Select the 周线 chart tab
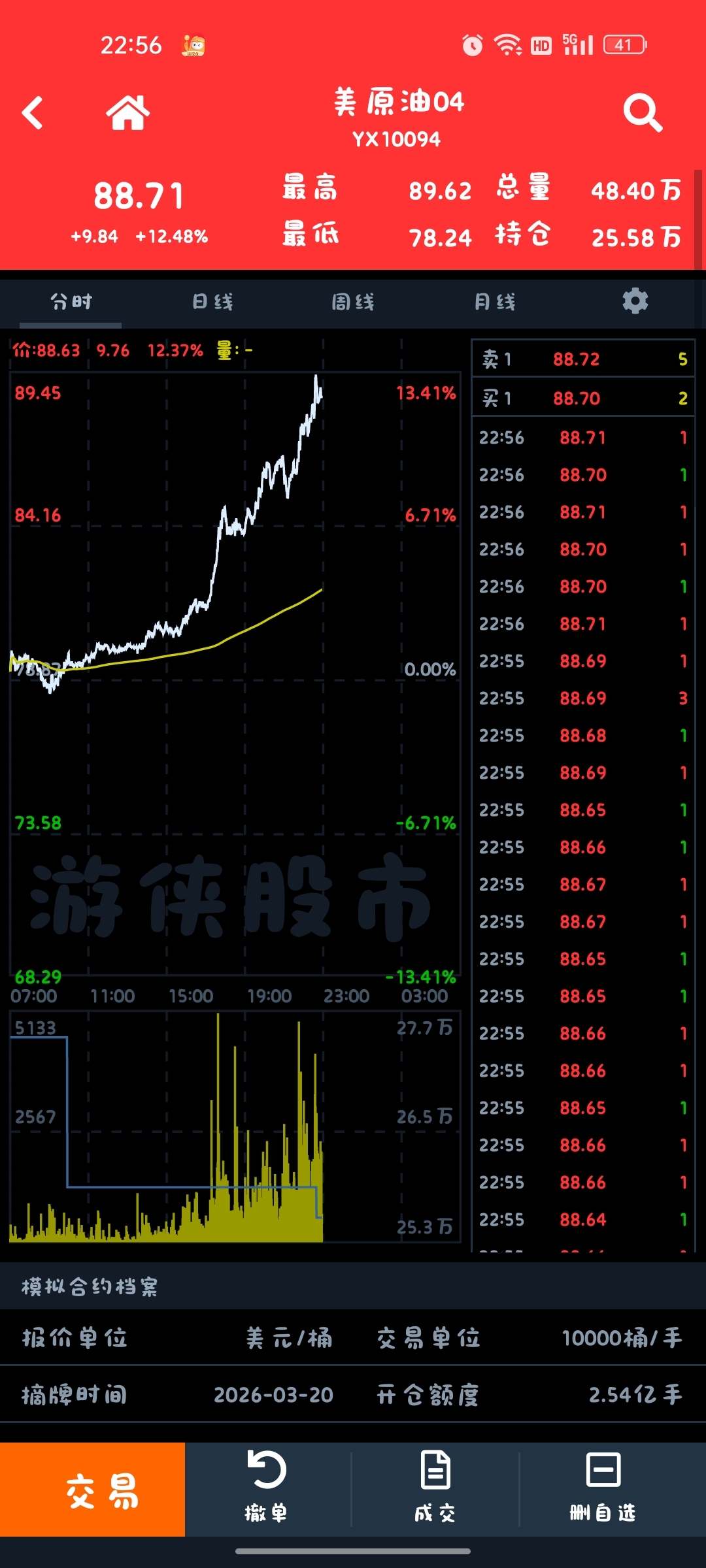This screenshot has width=706, height=1568. pos(353,302)
